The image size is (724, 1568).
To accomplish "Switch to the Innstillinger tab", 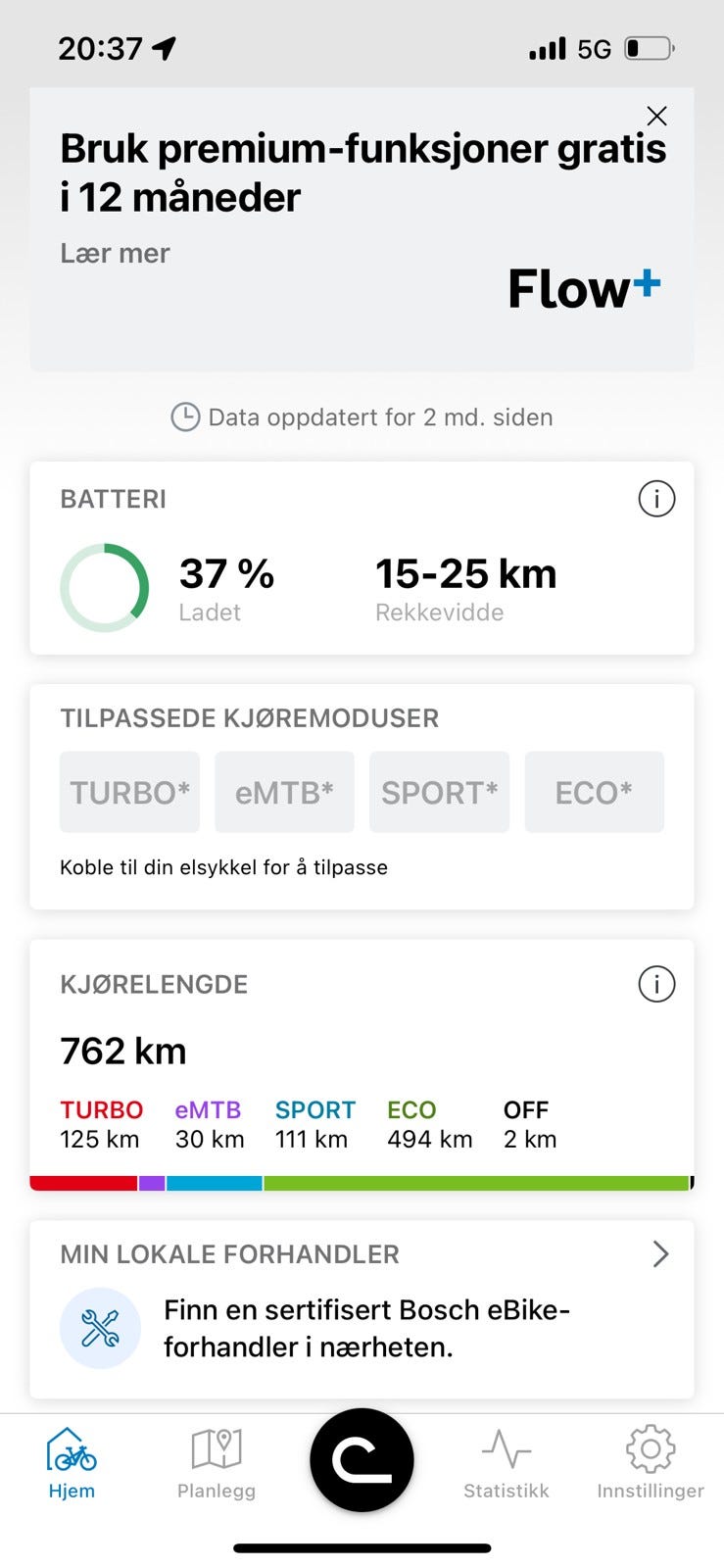I will click(651, 1463).
